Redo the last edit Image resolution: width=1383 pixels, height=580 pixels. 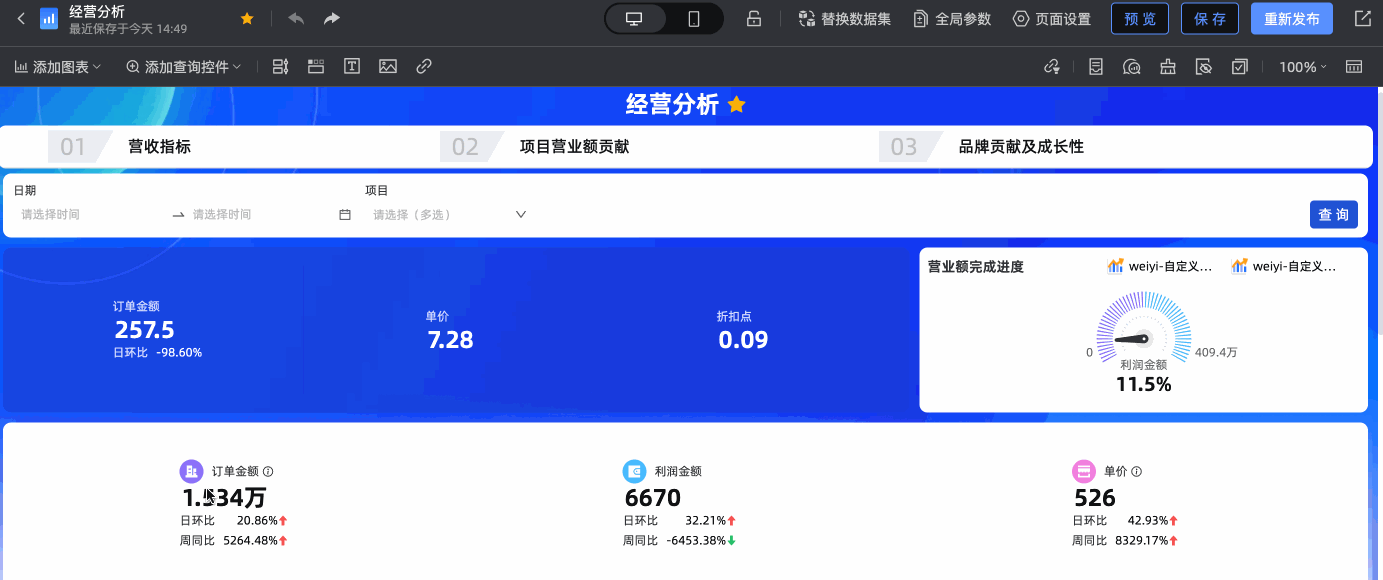332,19
